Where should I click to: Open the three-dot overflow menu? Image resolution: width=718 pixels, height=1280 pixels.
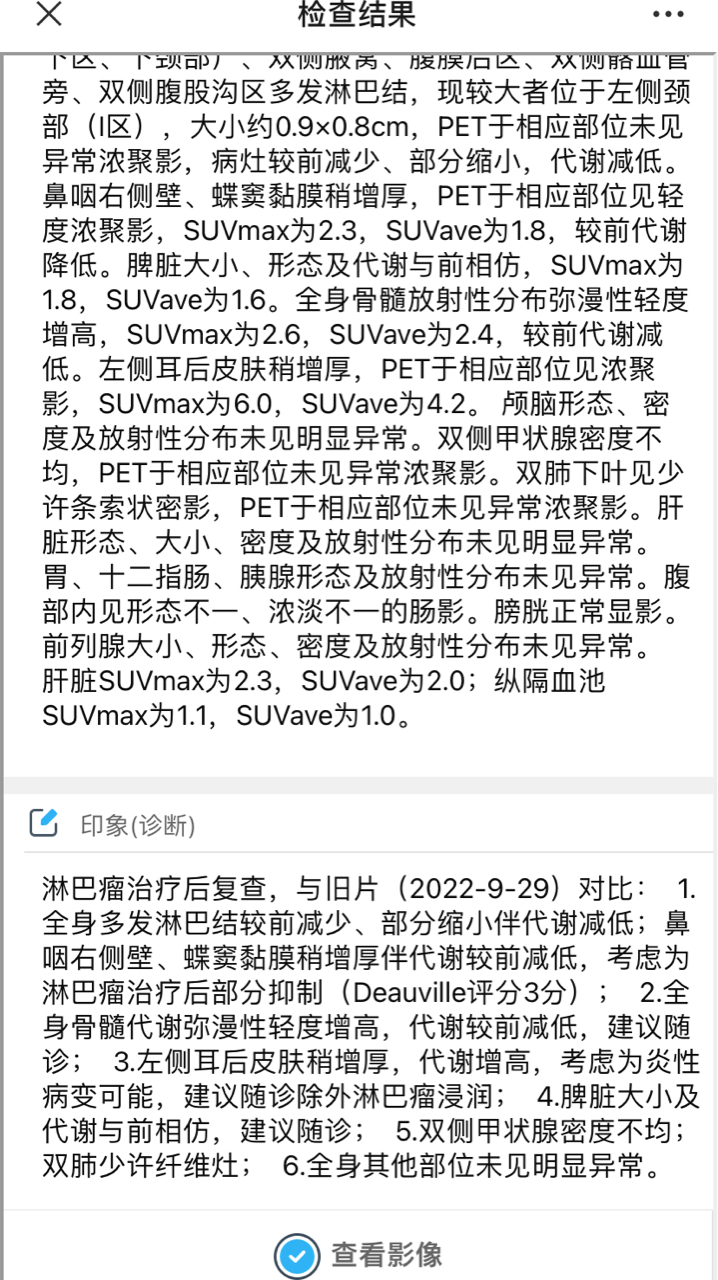[x=668, y=15]
